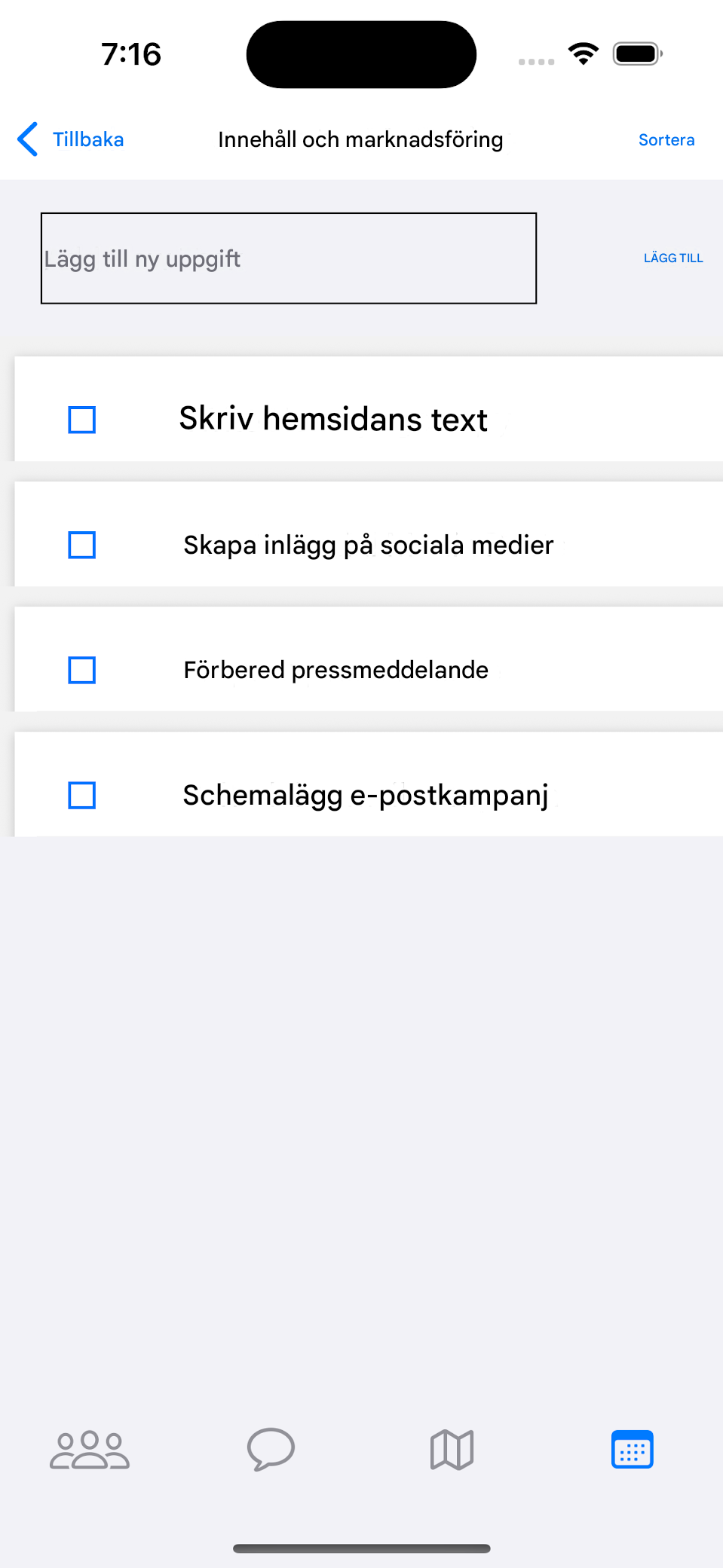This screenshot has width=723, height=1568.
Task: Tick the Schemalägg e-postkampanj checkbox
Action: pyautogui.click(x=82, y=794)
